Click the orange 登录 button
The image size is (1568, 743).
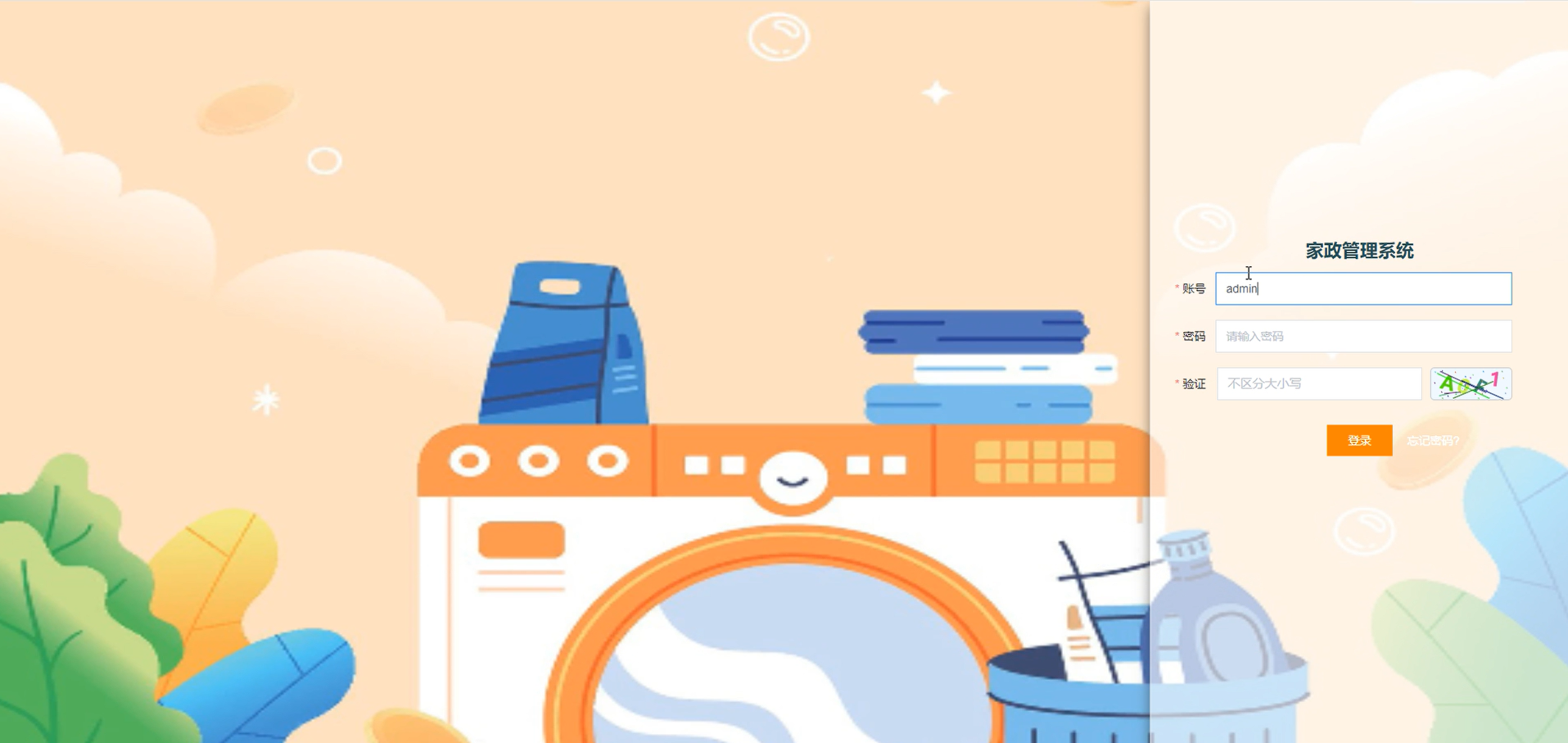[1359, 440]
